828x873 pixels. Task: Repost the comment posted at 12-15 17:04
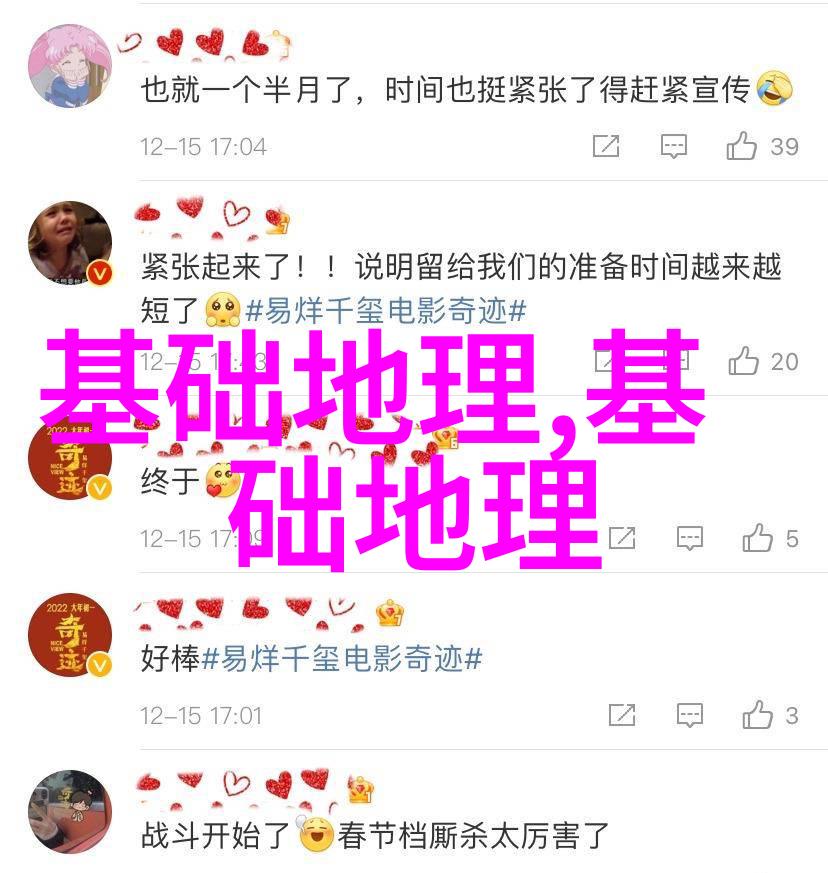coord(606,147)
